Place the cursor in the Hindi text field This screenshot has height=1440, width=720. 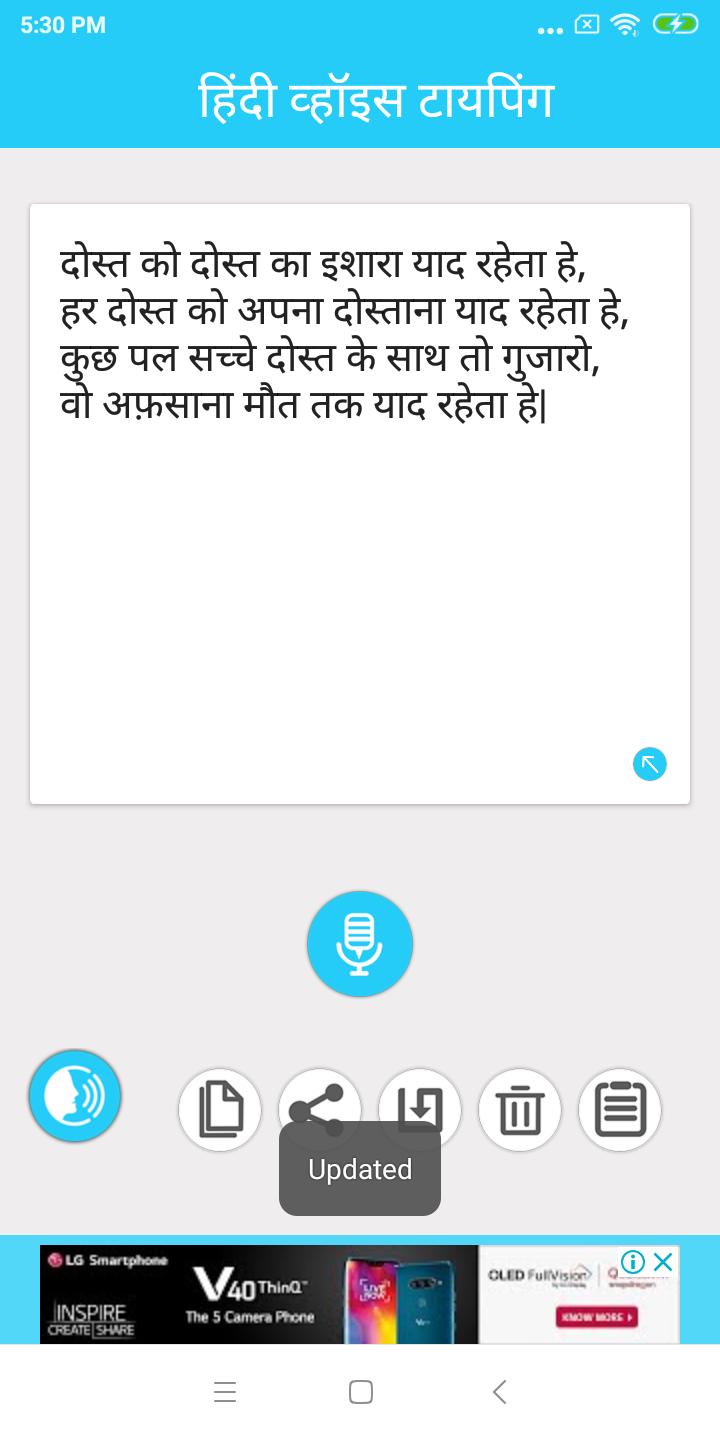coord(360,550)
